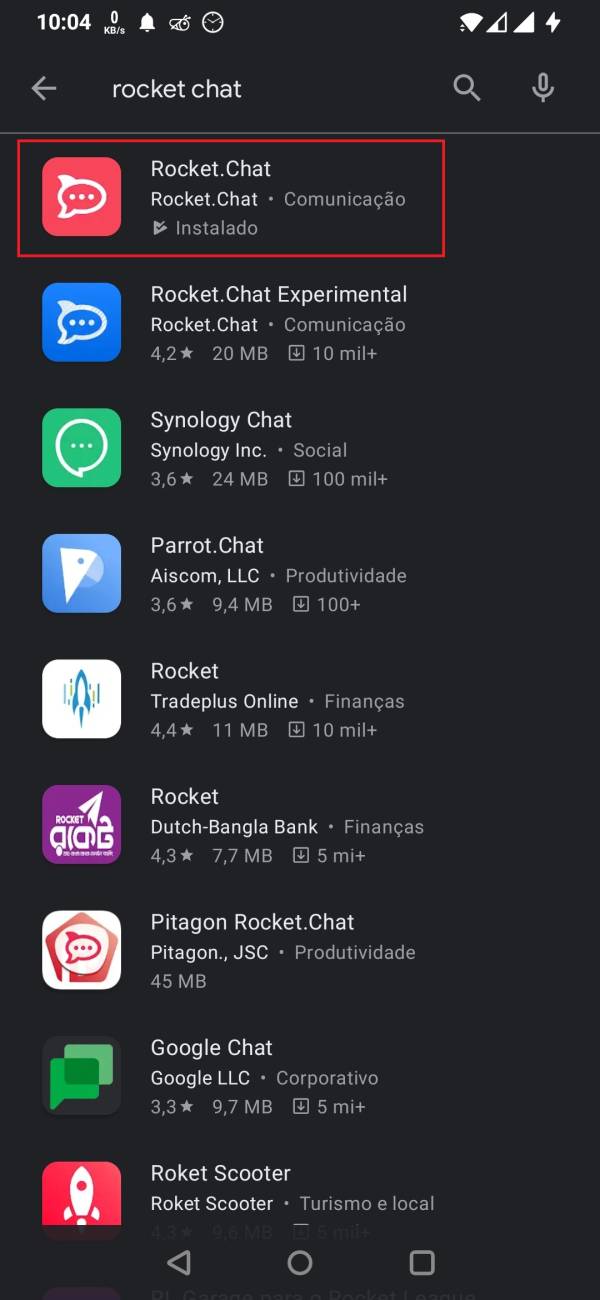Start voice search with microphone
Viewport: 600px width, 1300px height.
543,88
